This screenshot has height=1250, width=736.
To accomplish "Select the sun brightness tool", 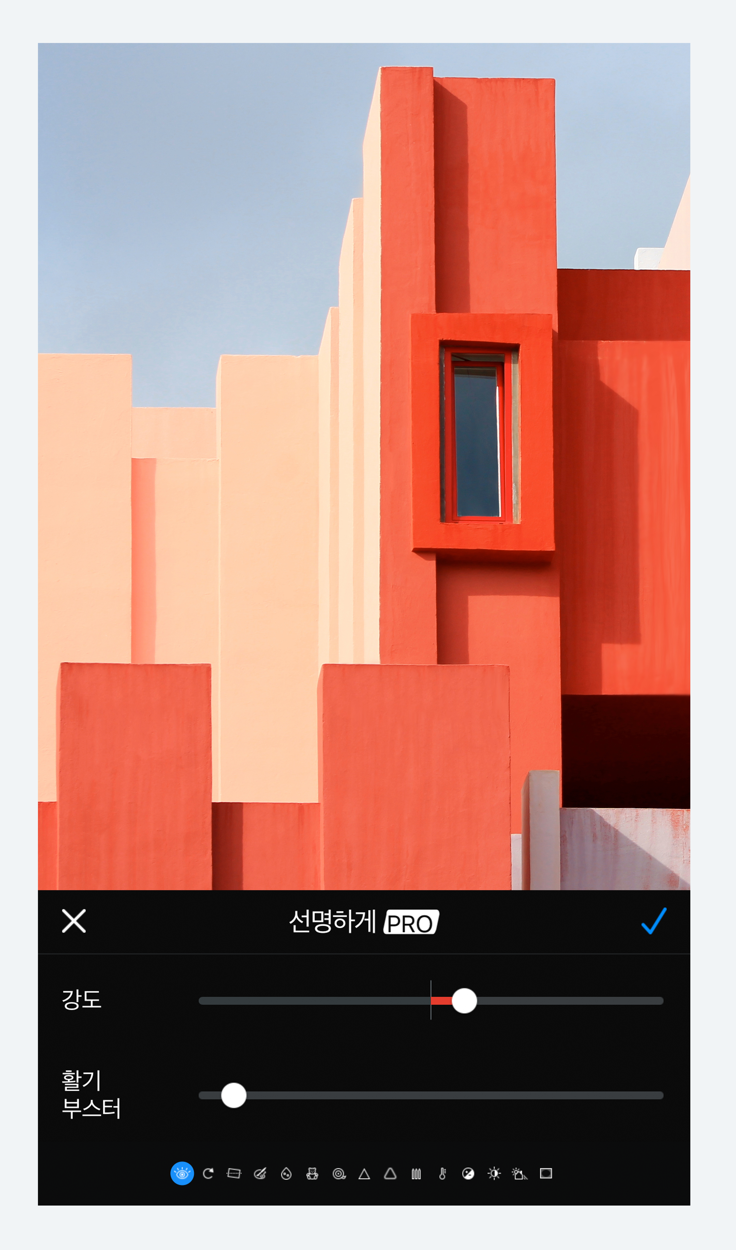I will pos(494,1174).
